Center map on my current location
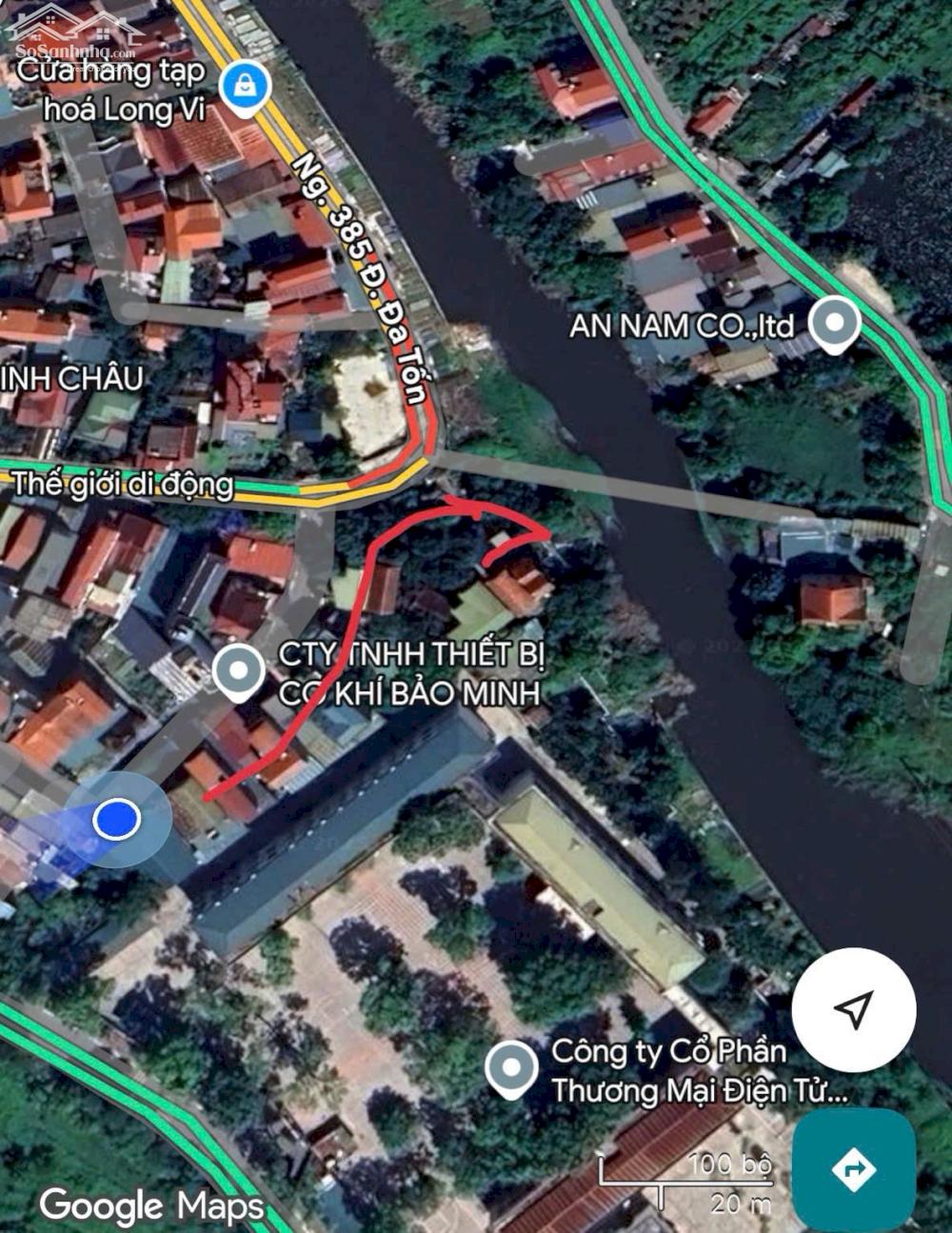 [x=854, y=1010]
